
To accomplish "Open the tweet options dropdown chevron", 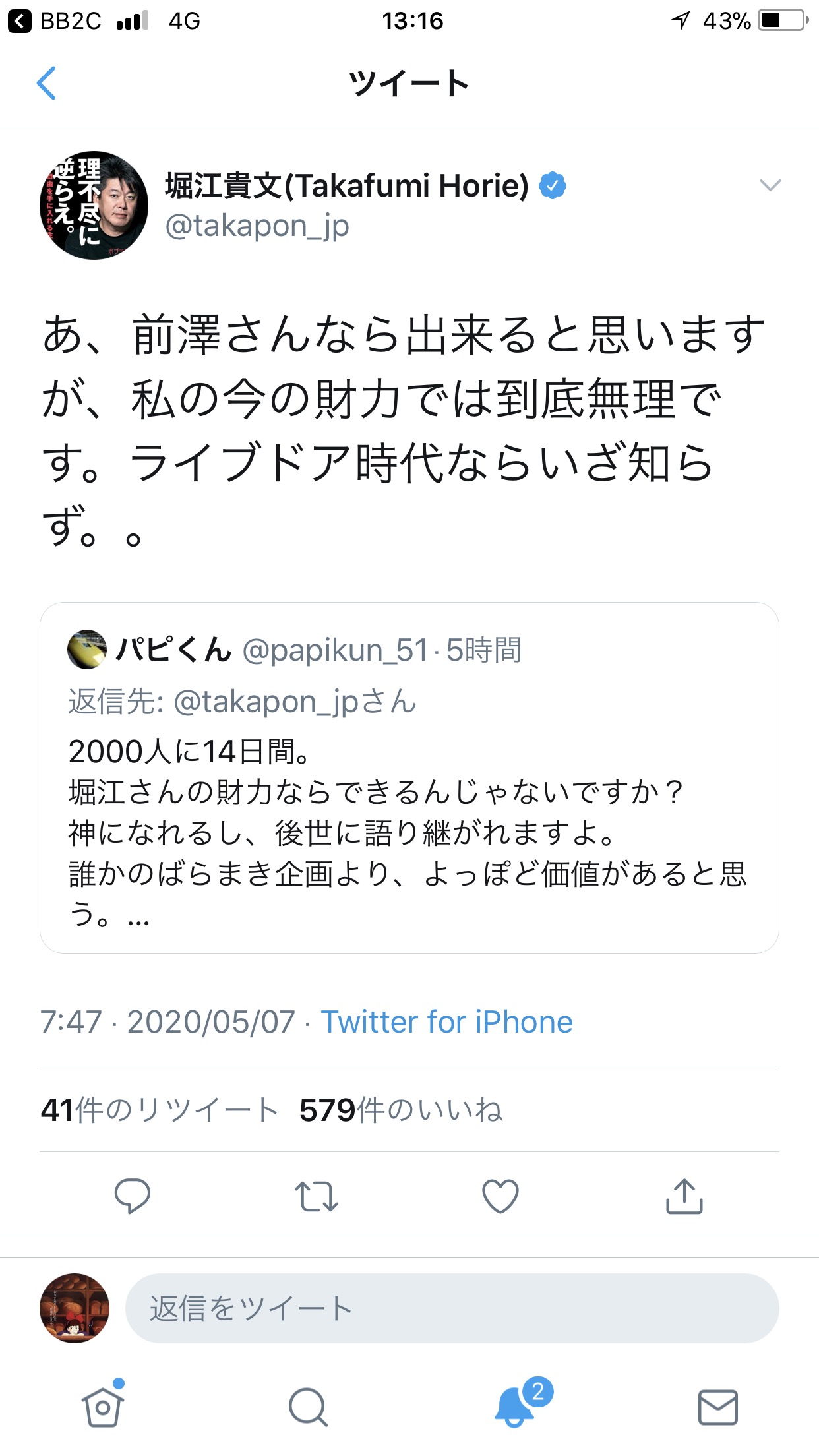I will click(x=770, y=185).
